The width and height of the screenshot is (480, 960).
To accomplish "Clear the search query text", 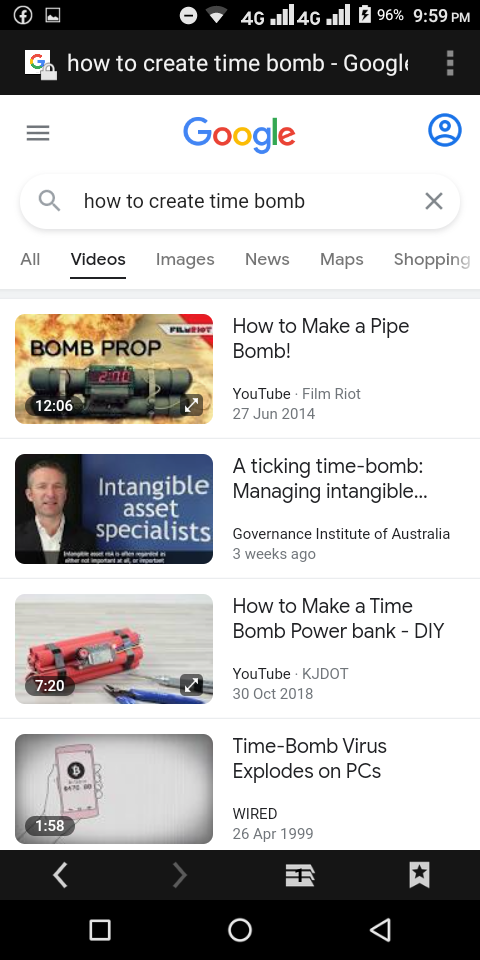I will [433, 201].
